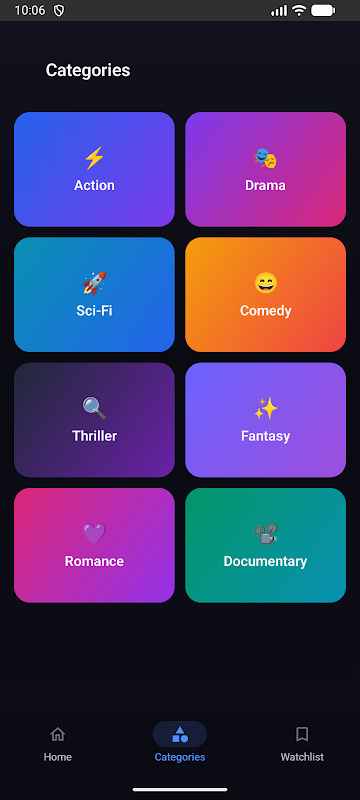Viewport: 360px width, 800px height.
Task: Explore the Romance category
Action: point(94,545)
